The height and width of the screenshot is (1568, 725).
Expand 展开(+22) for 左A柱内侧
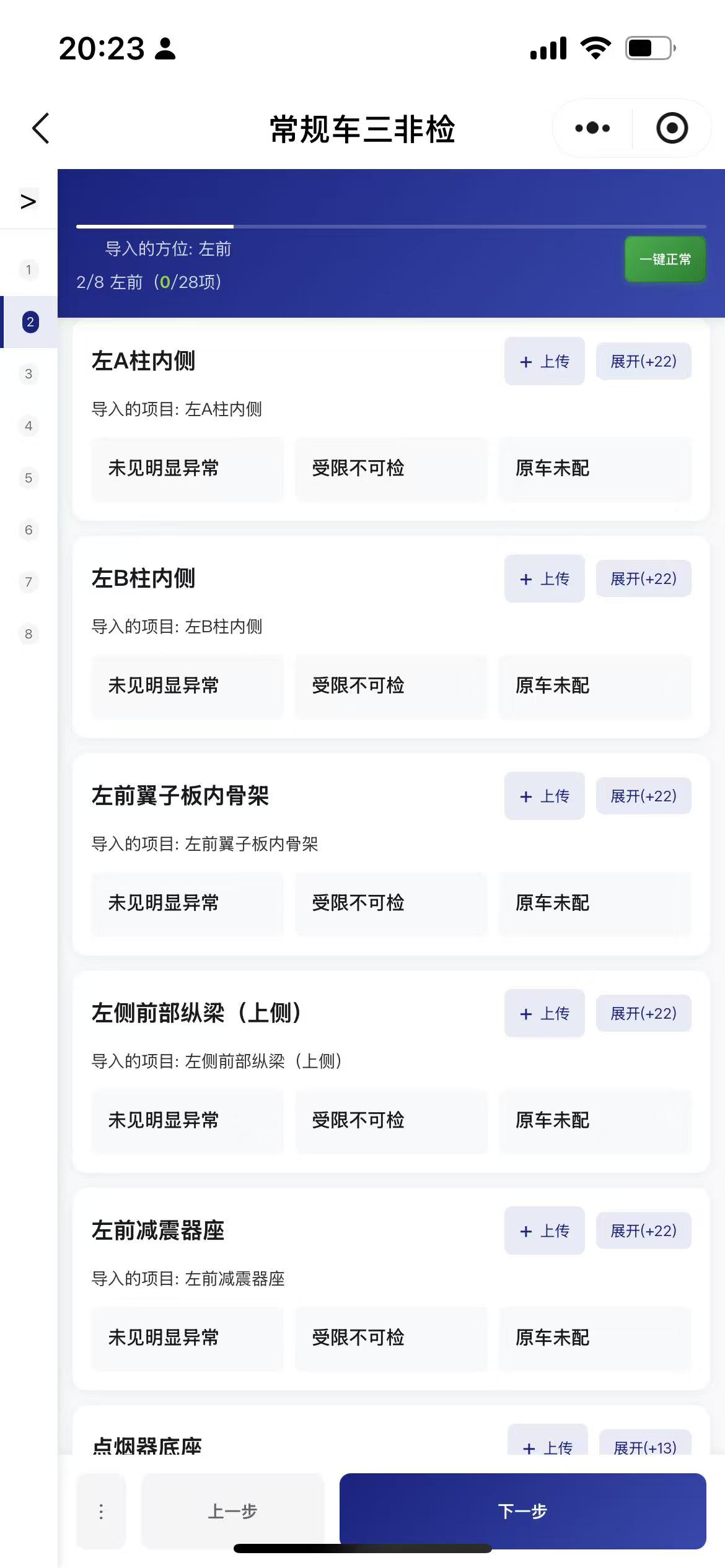(643, 361)
